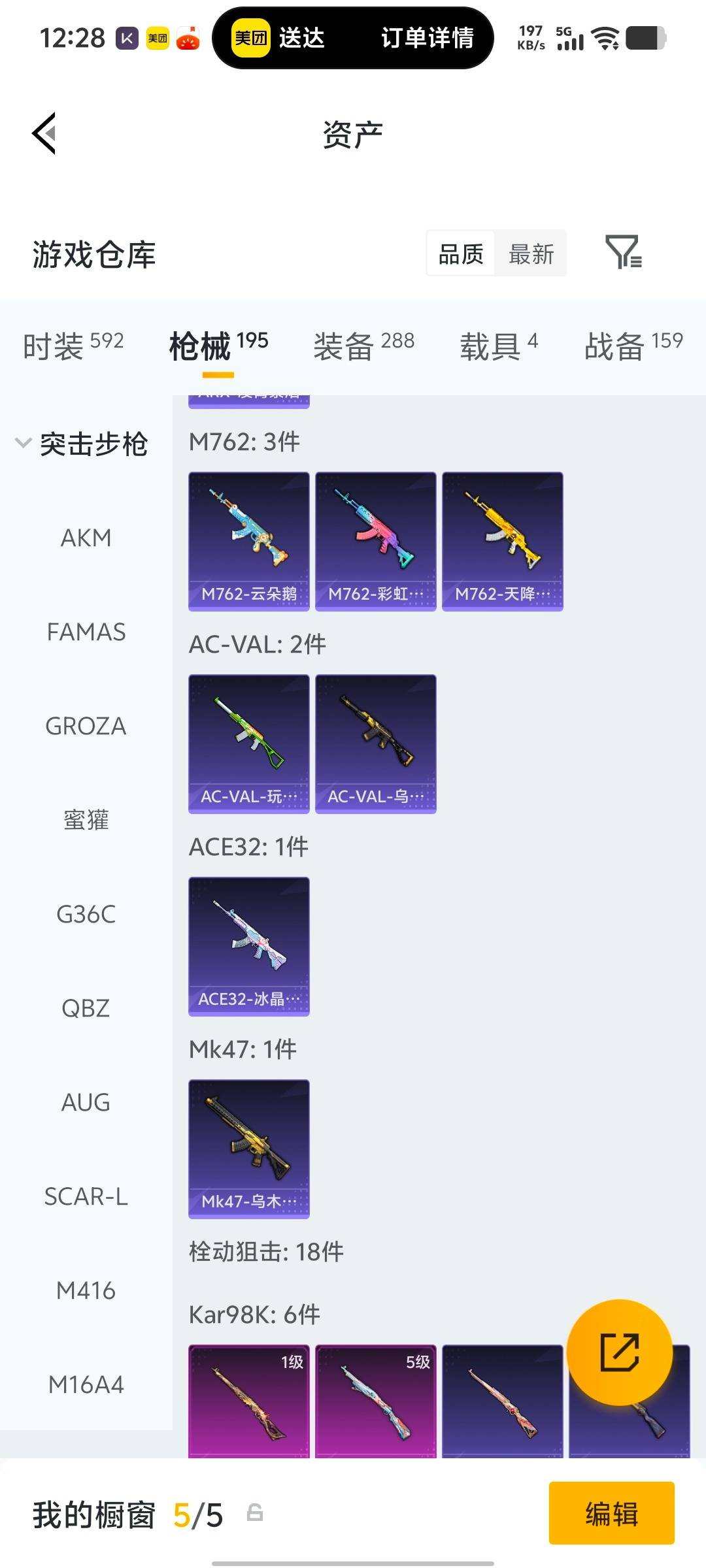Switch sorting to 最新 latest mode
Image resolution: width=706 pixels, height=1568 pixels.
tap(531, 253)
